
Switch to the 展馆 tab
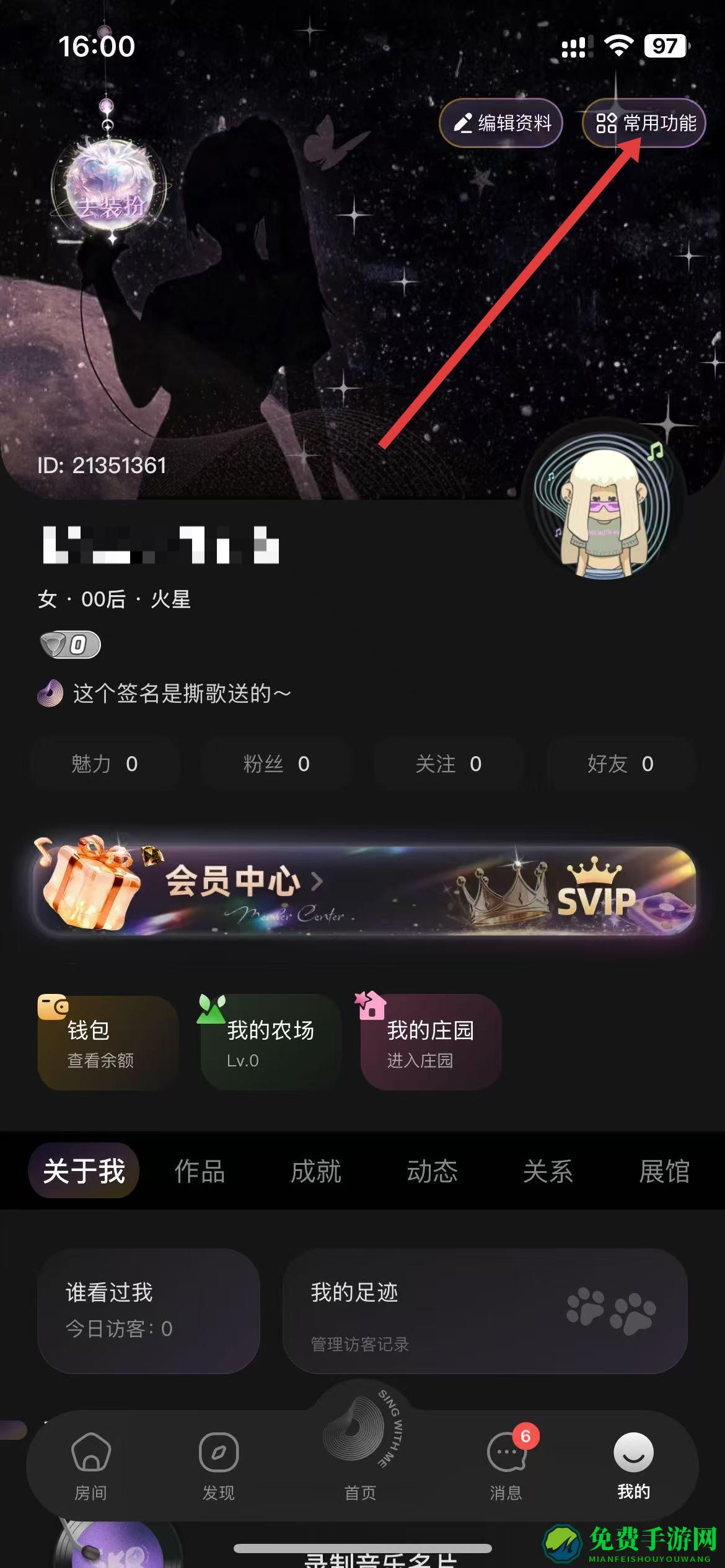click(x=664, y=1171)
